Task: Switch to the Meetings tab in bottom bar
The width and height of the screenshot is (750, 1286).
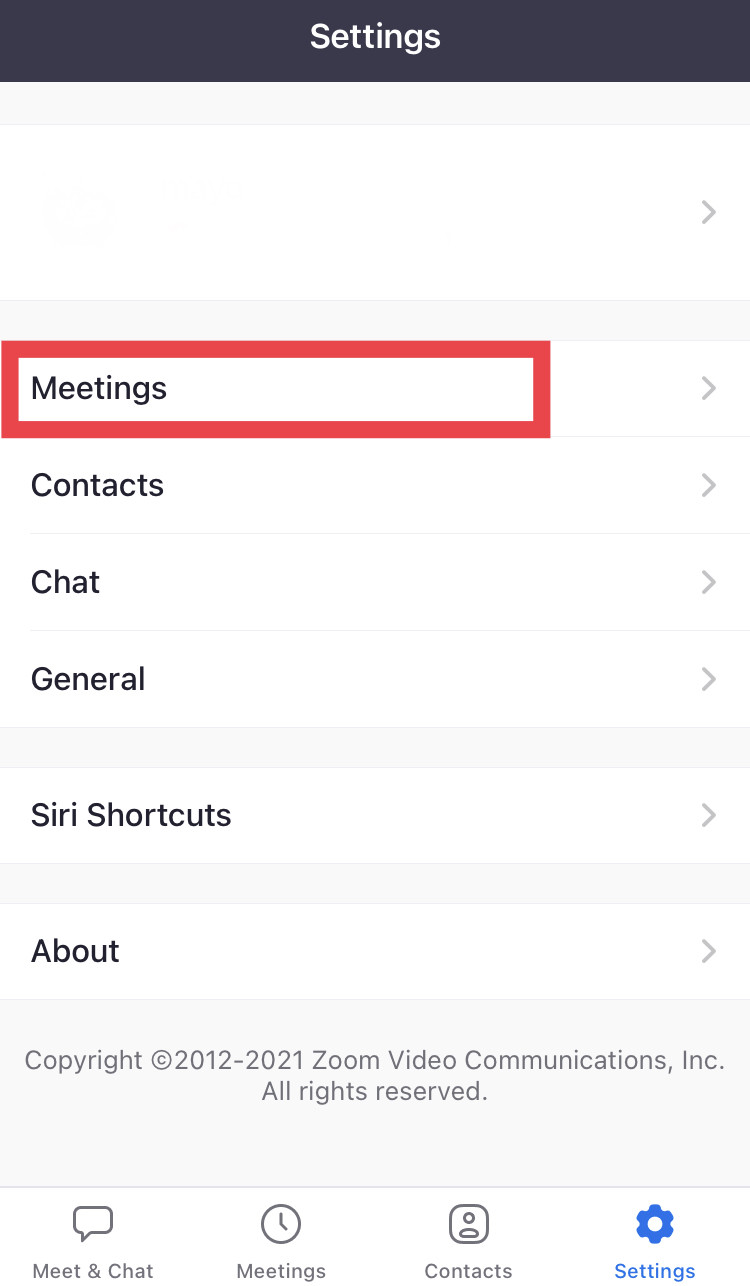Action: 281,1242
